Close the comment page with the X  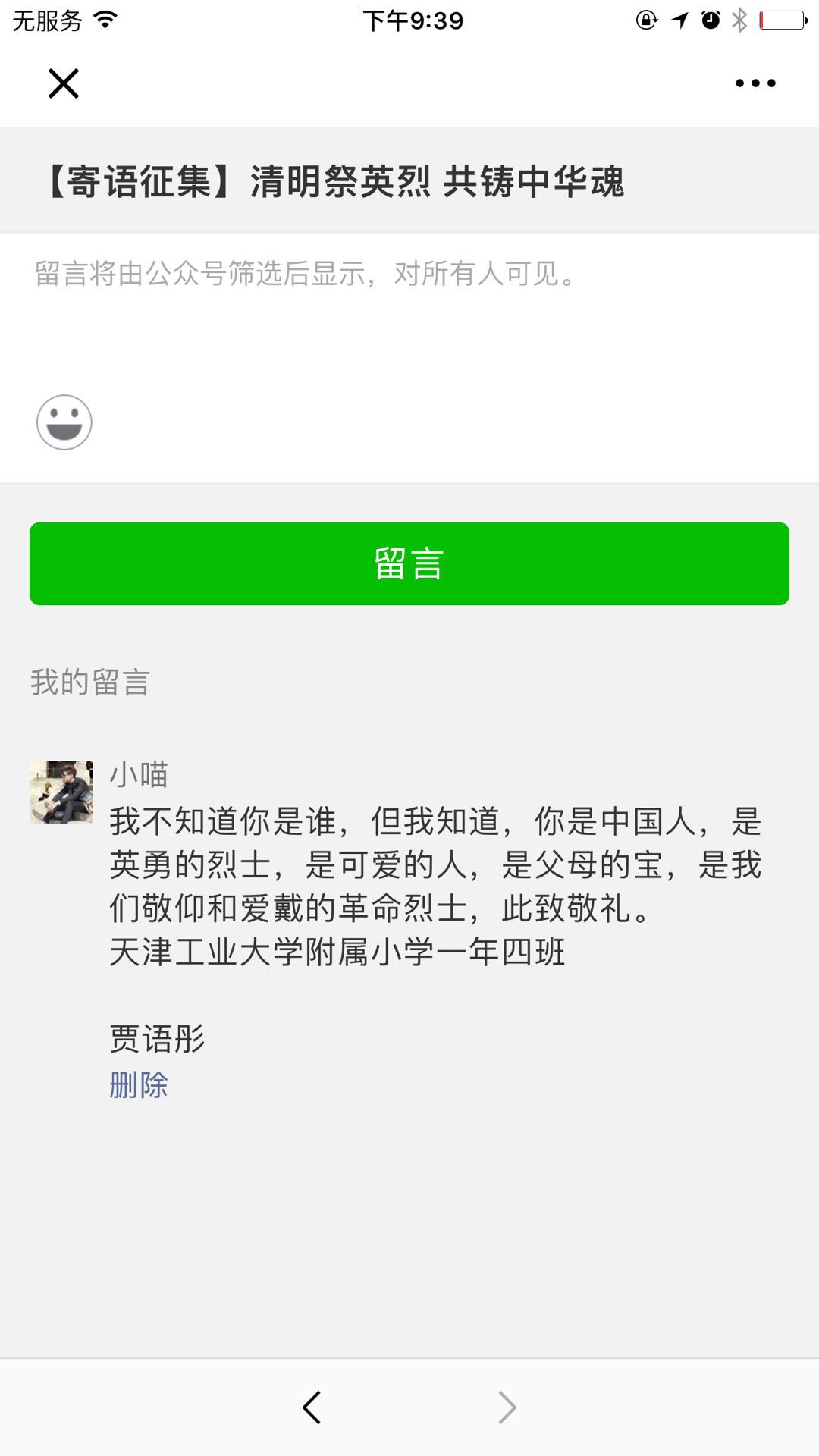point(64,83)
